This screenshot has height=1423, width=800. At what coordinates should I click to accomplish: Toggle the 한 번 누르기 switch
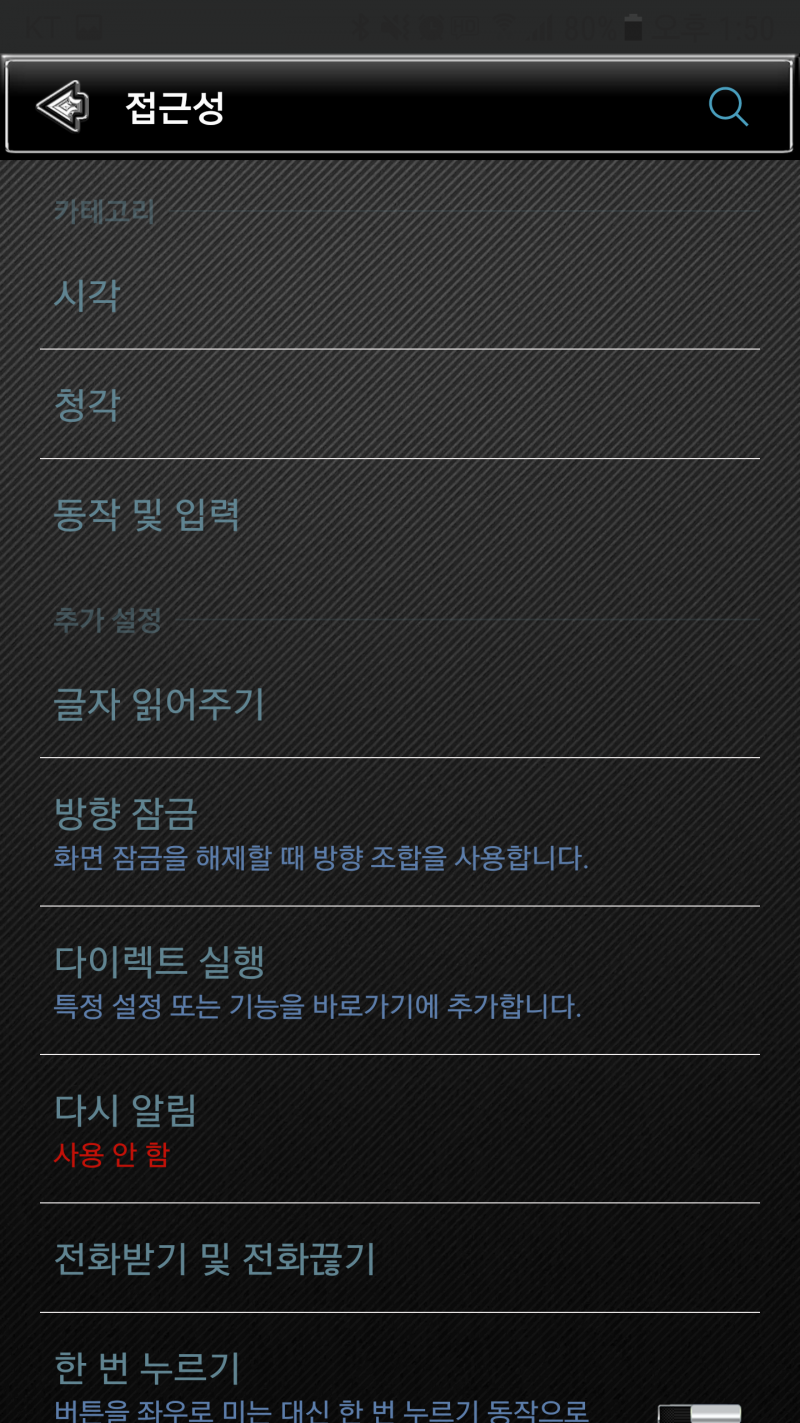coord(700,1411)
